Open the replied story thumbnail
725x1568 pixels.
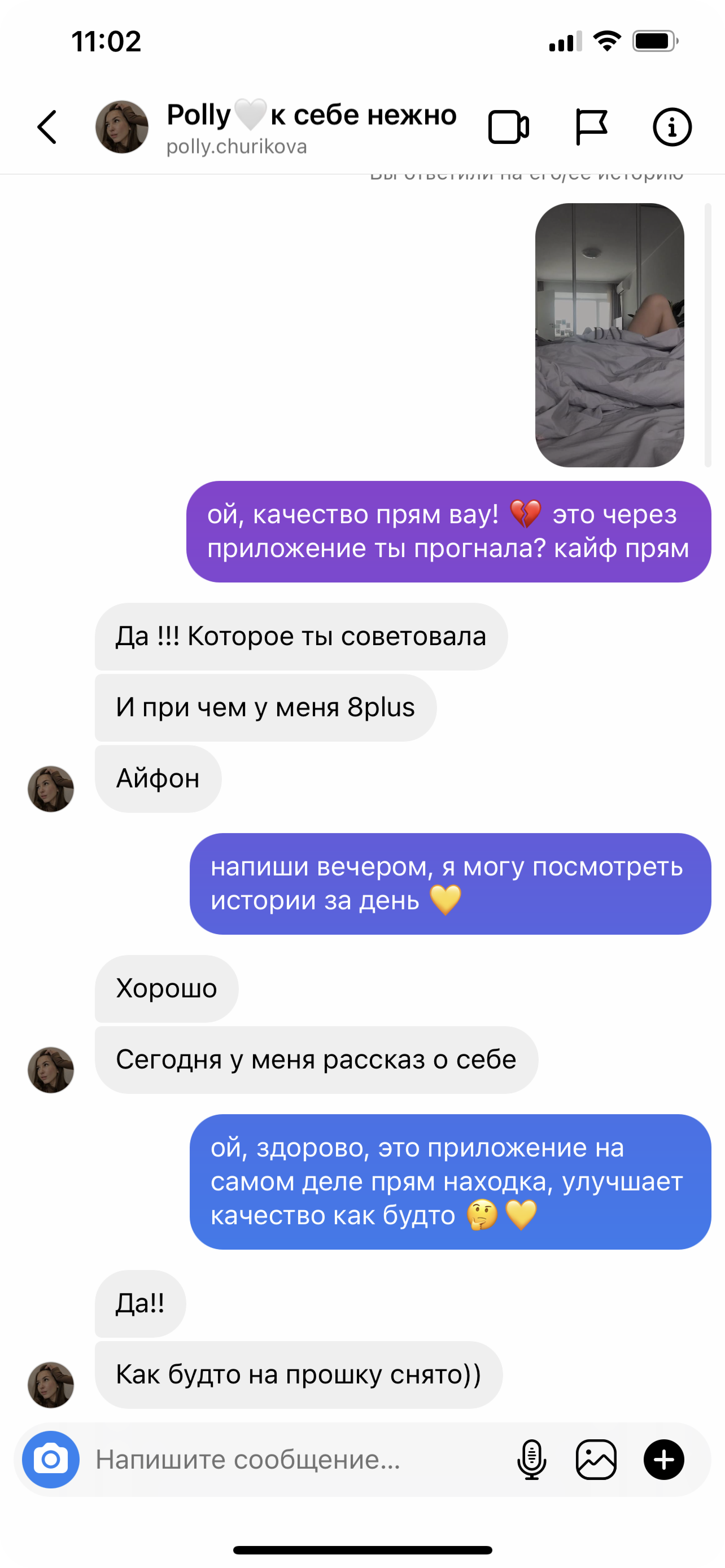pos(609,335)
